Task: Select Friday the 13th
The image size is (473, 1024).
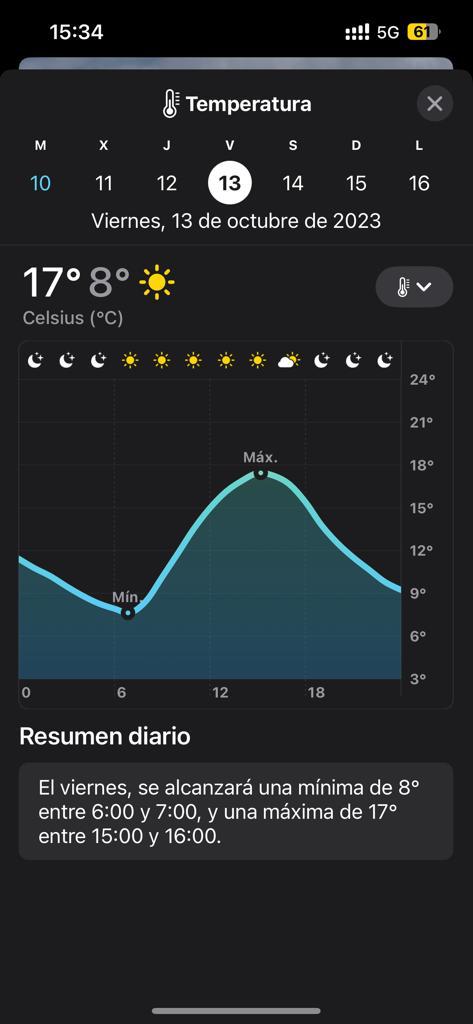Action: [x=230, y=183]
